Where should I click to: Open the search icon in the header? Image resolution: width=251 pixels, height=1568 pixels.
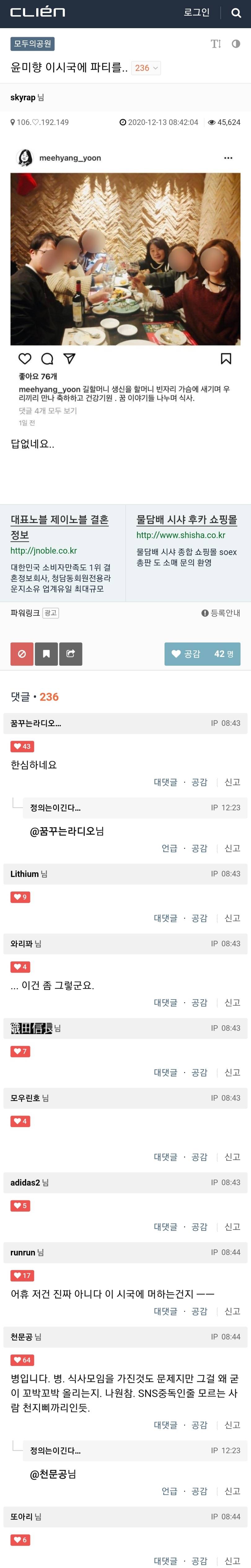click(236, 13)
